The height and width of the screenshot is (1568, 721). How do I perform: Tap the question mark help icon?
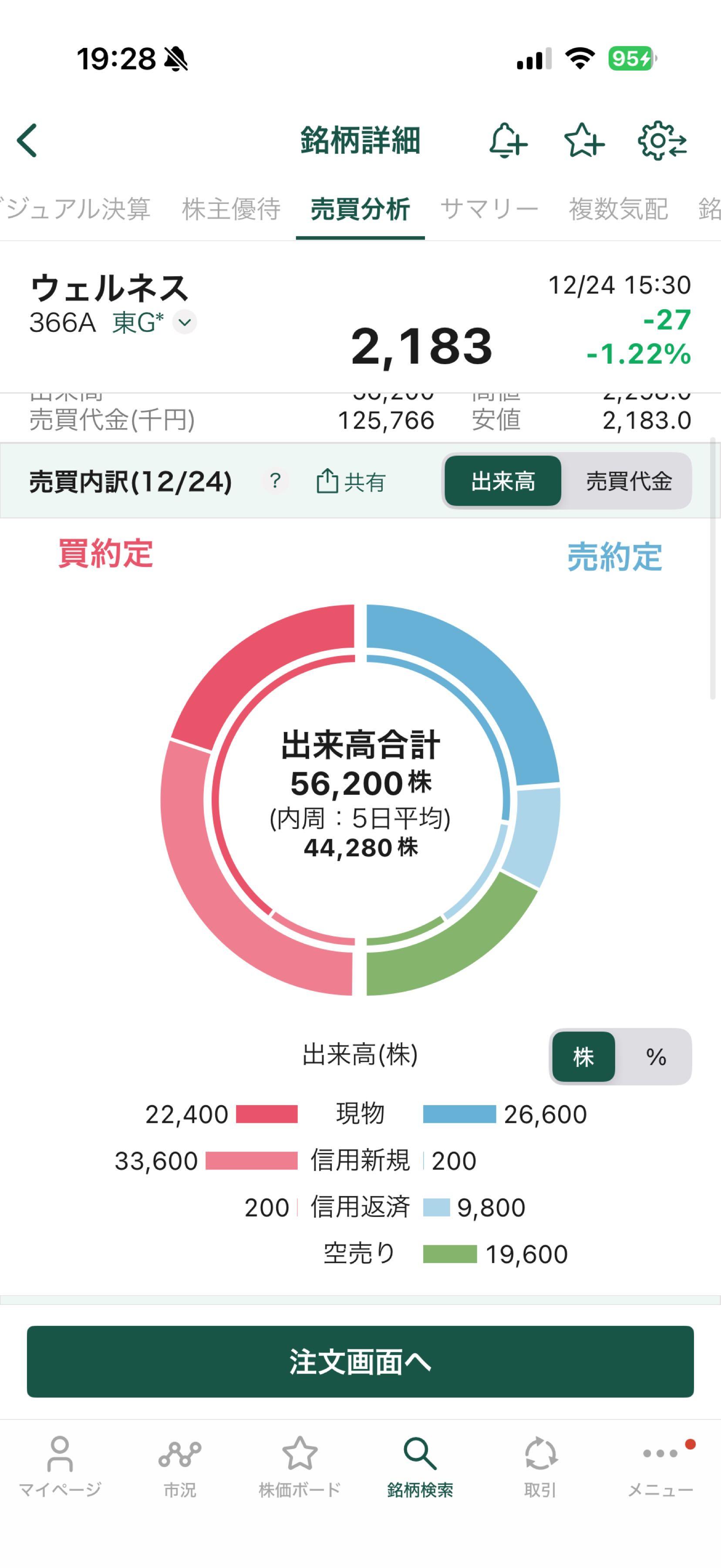point(275,481)
